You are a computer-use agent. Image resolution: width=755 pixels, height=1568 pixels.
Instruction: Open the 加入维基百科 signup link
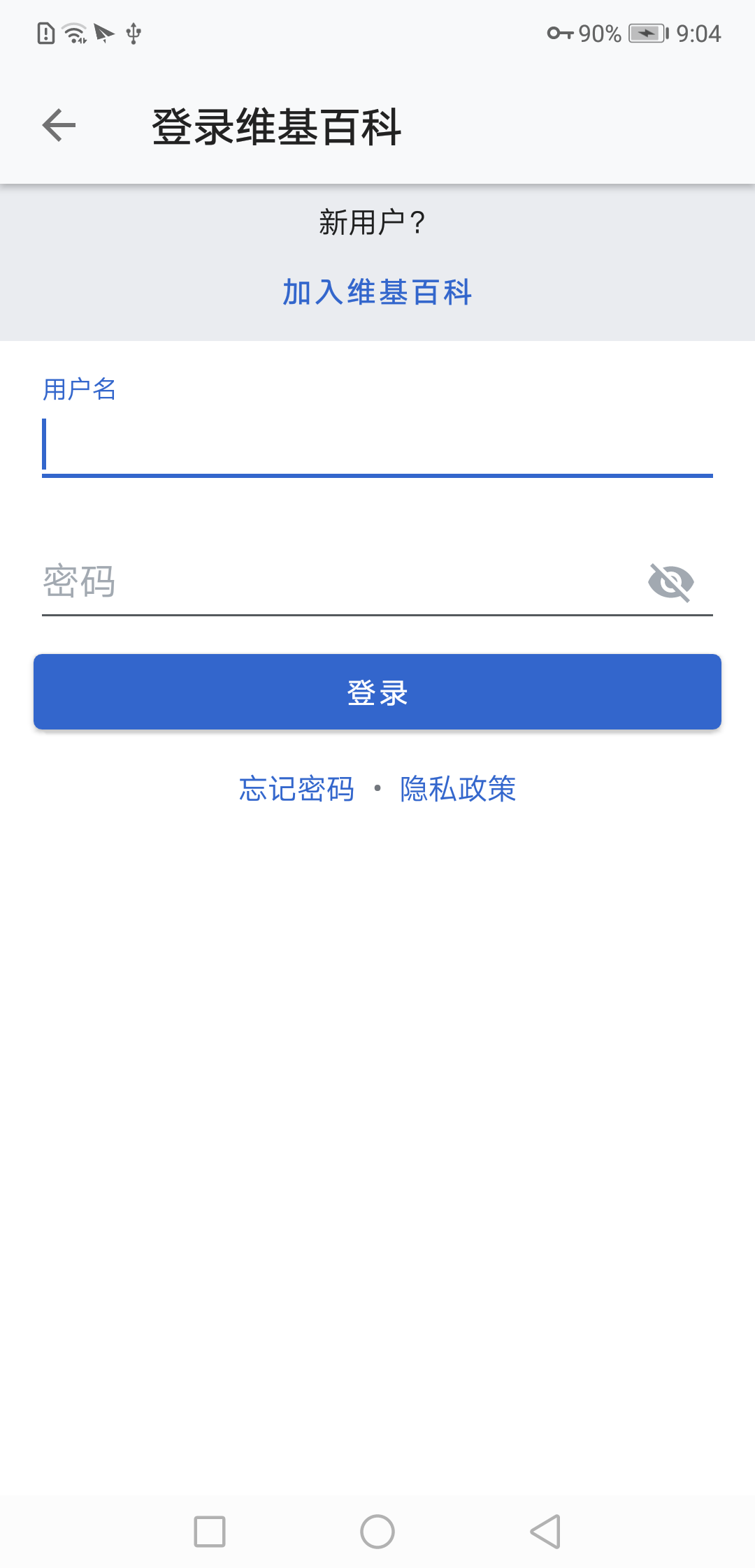pos(377,292)
